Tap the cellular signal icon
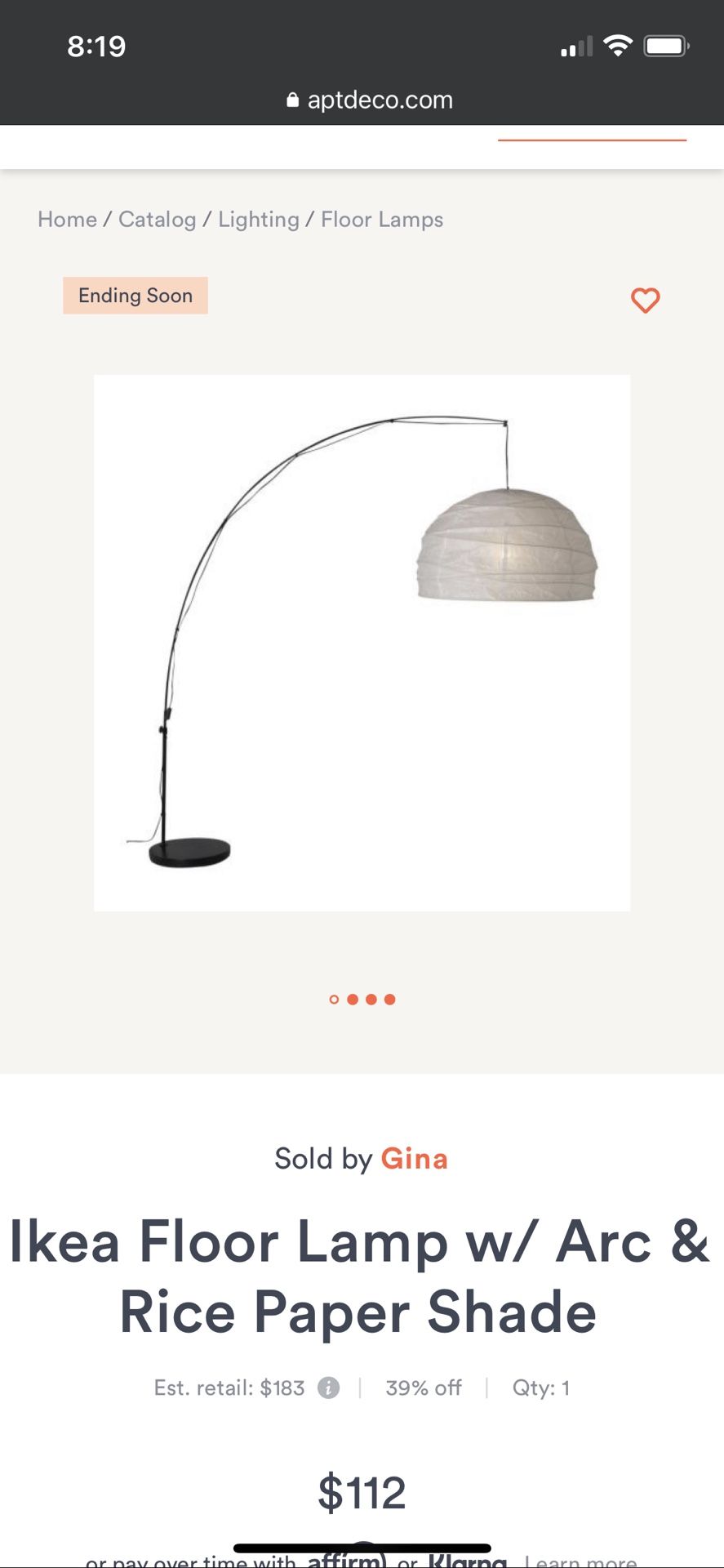 pyautogui.click(x=576, y=46)
